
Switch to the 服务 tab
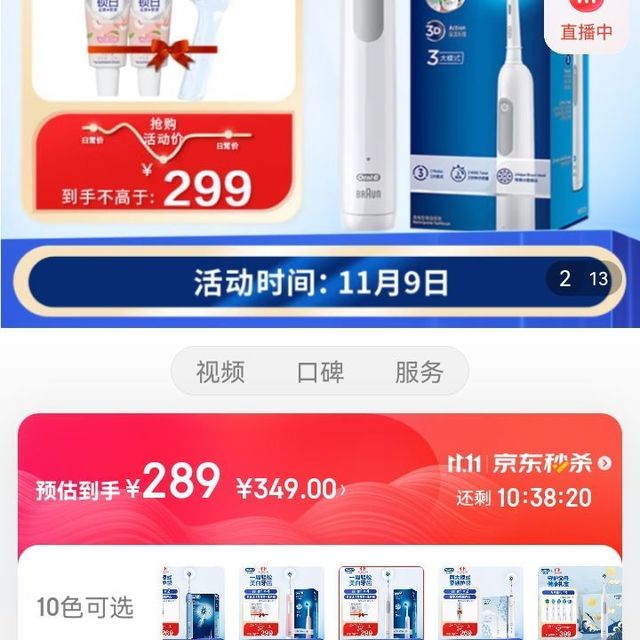[x=419, y=373]
